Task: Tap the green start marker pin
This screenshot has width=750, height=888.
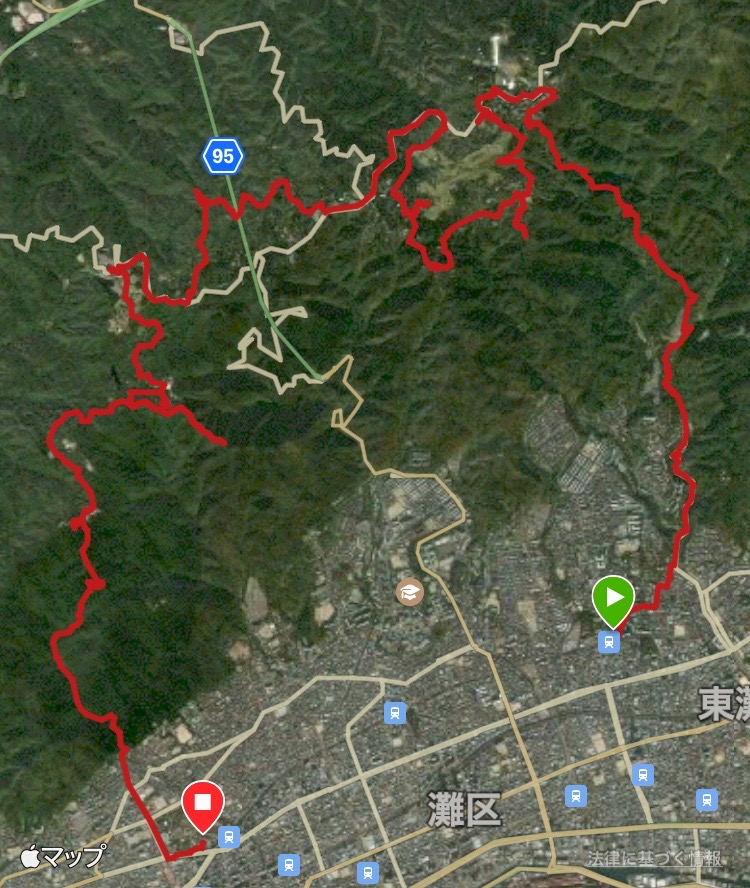Action: [x=612, y=599]
